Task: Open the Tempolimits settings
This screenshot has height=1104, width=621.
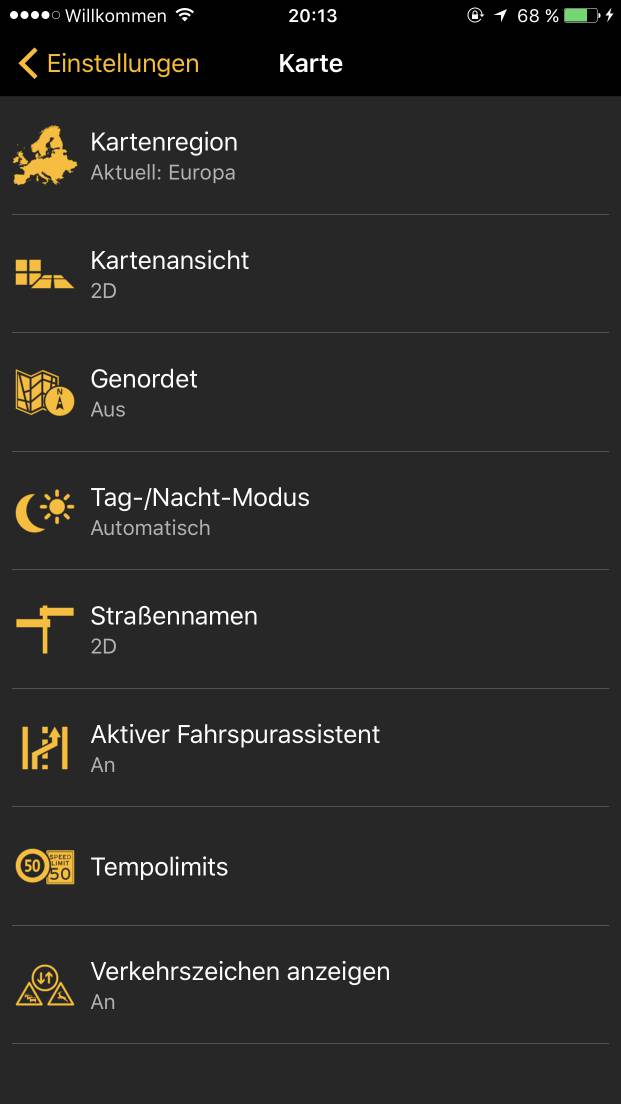Action: pyautogui.click(x=310, y=867)
